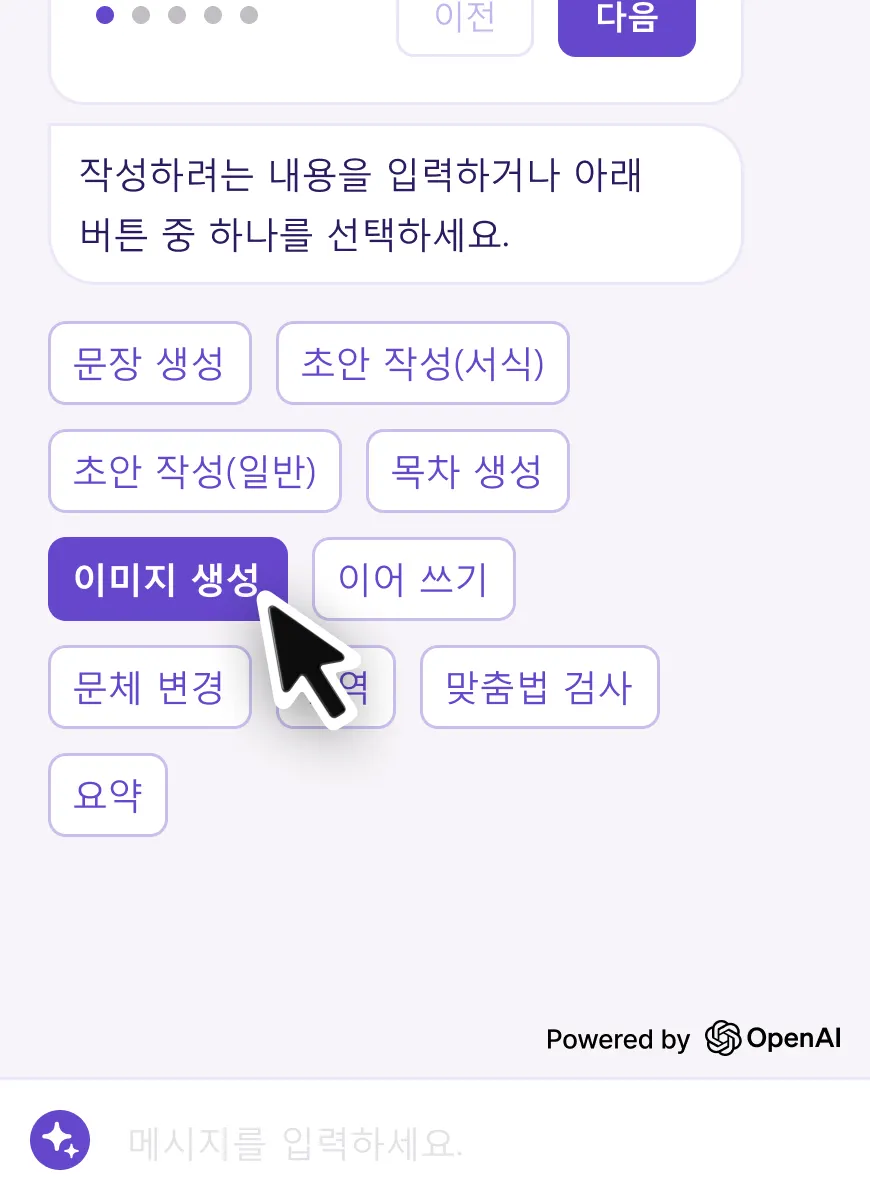Viewport: 870px width, 1200px height.
Task: Tap the carousel page indicator dots
Action: pyautogui.click(x=177, y=15)
